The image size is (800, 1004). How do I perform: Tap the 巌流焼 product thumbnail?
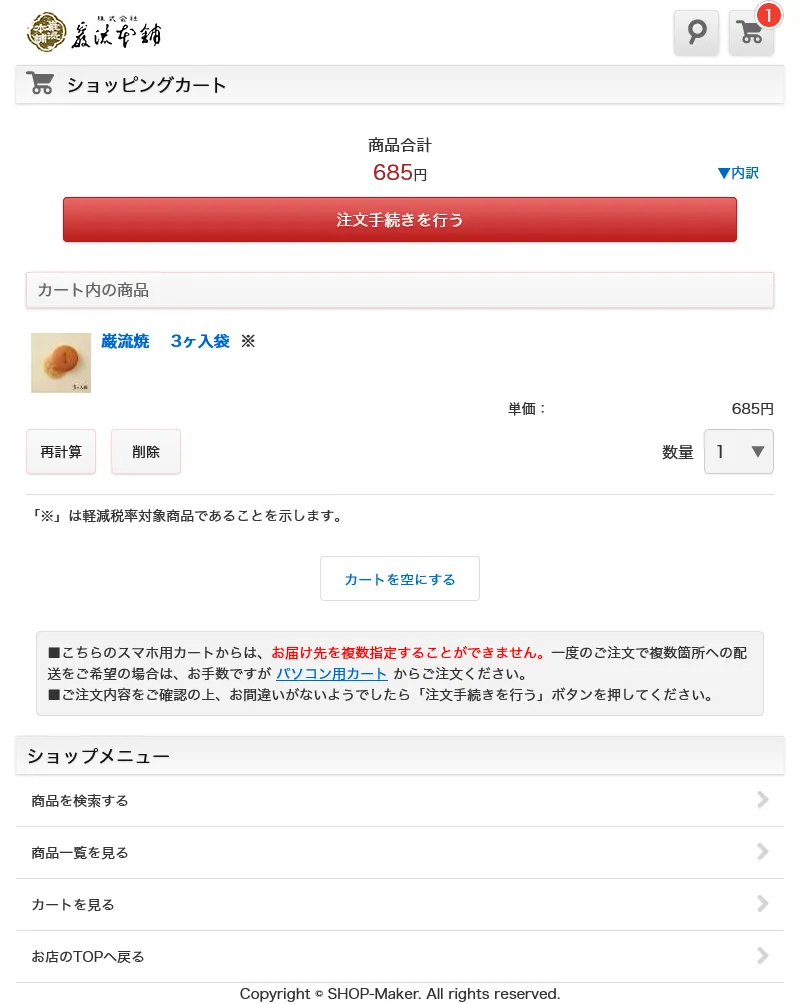click(x=61, y=363)
